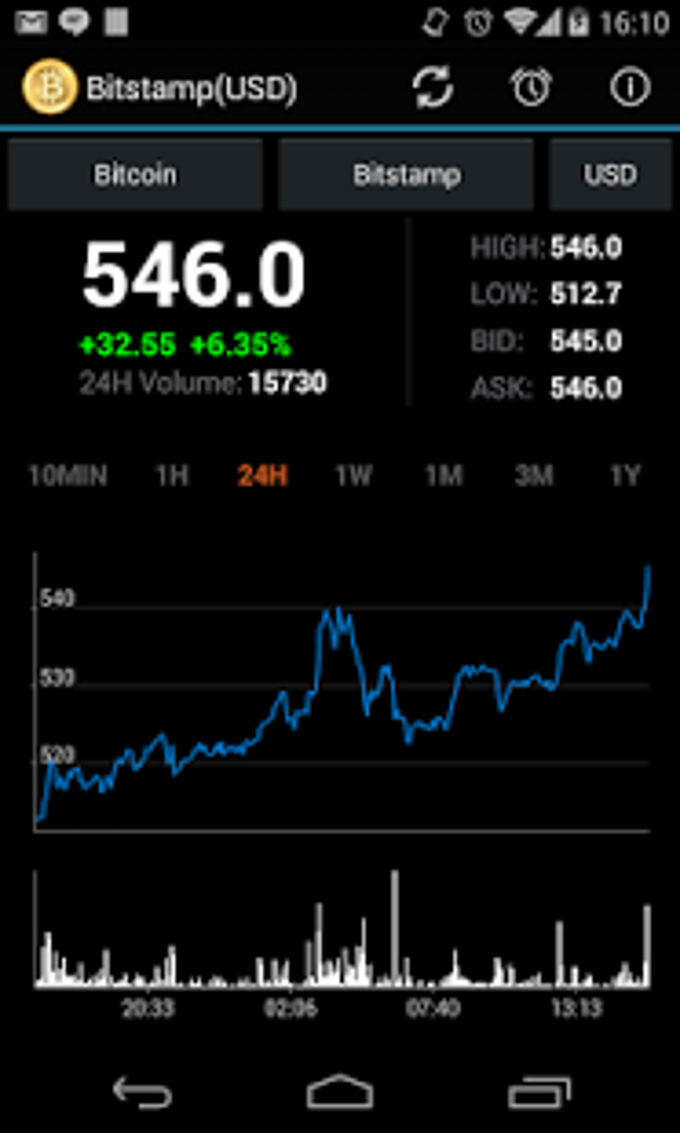Show the 1W chart range
Viewport: 680px width, 1133px height.
pyautogui.click(x=353, y=476)
